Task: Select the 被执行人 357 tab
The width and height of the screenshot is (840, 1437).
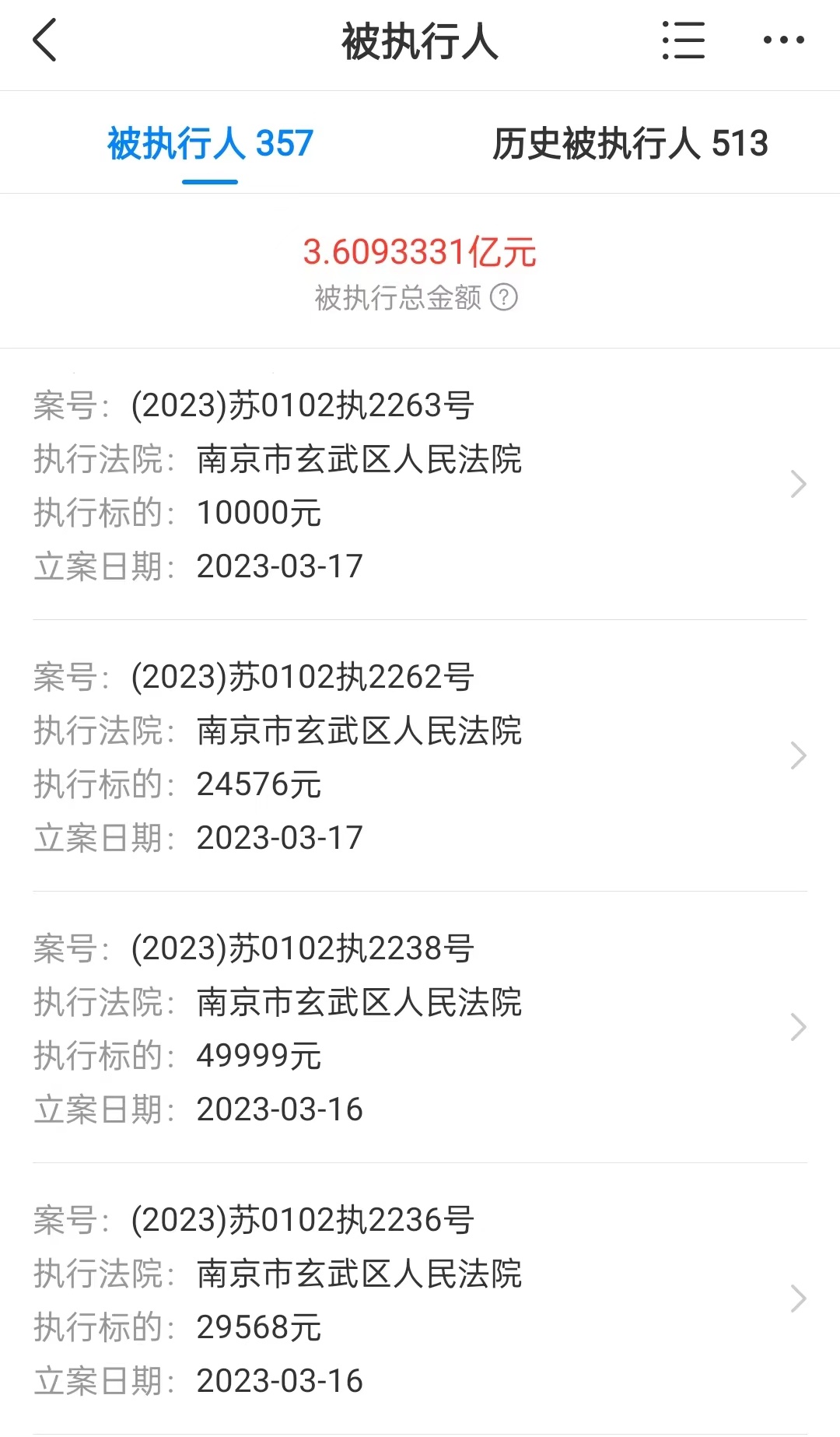Action: click(x=210, y=143)
